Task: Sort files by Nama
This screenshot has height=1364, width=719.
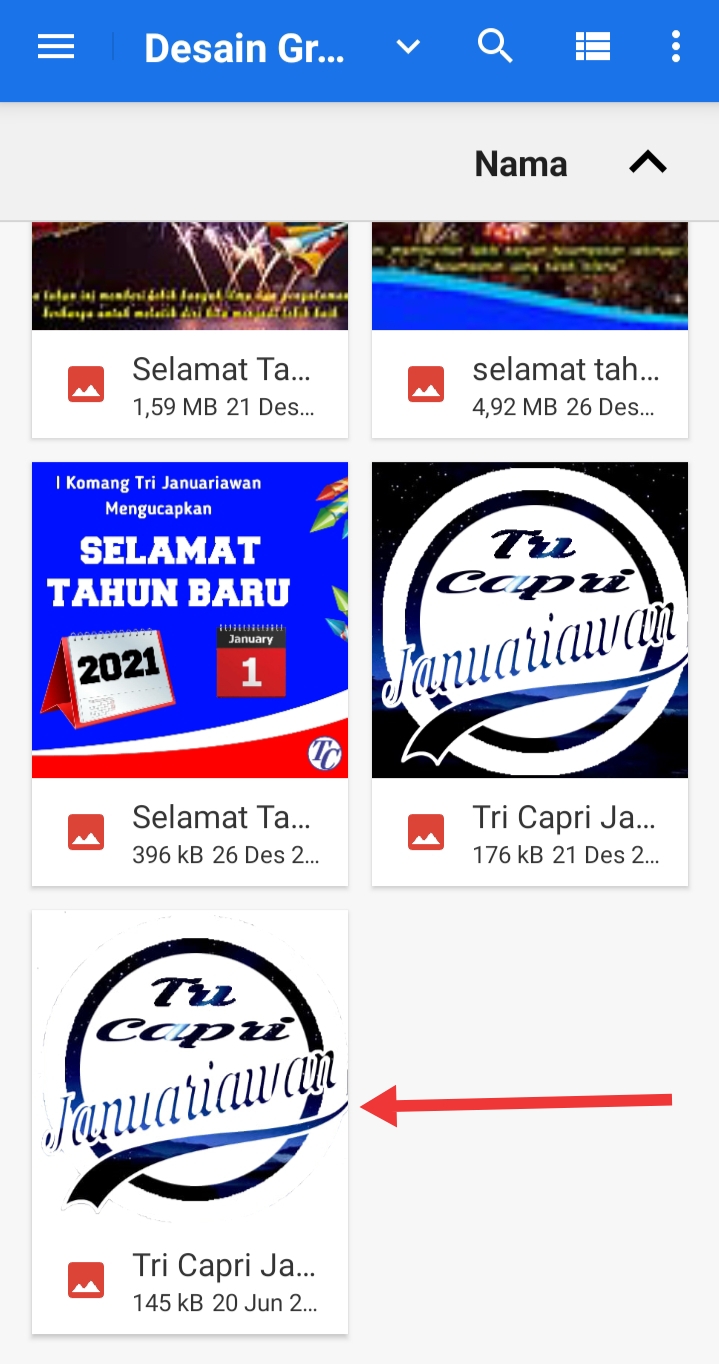Action: pyautogui.click(x=520, y=164)
